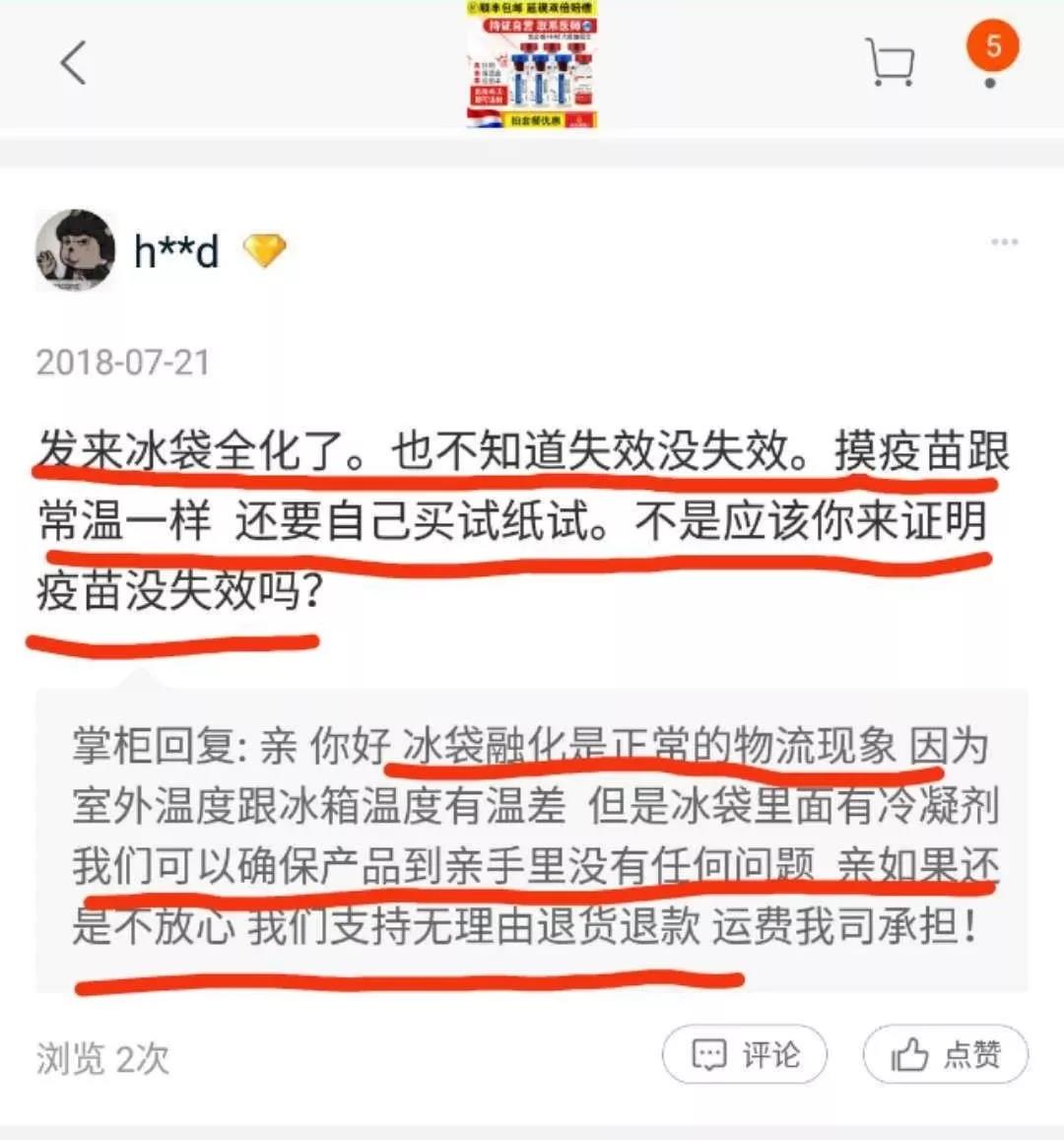The width and height of the screenshot is (1064, 1140).
Task: Open the product thumbnail in header
Action: coord(532,65)
